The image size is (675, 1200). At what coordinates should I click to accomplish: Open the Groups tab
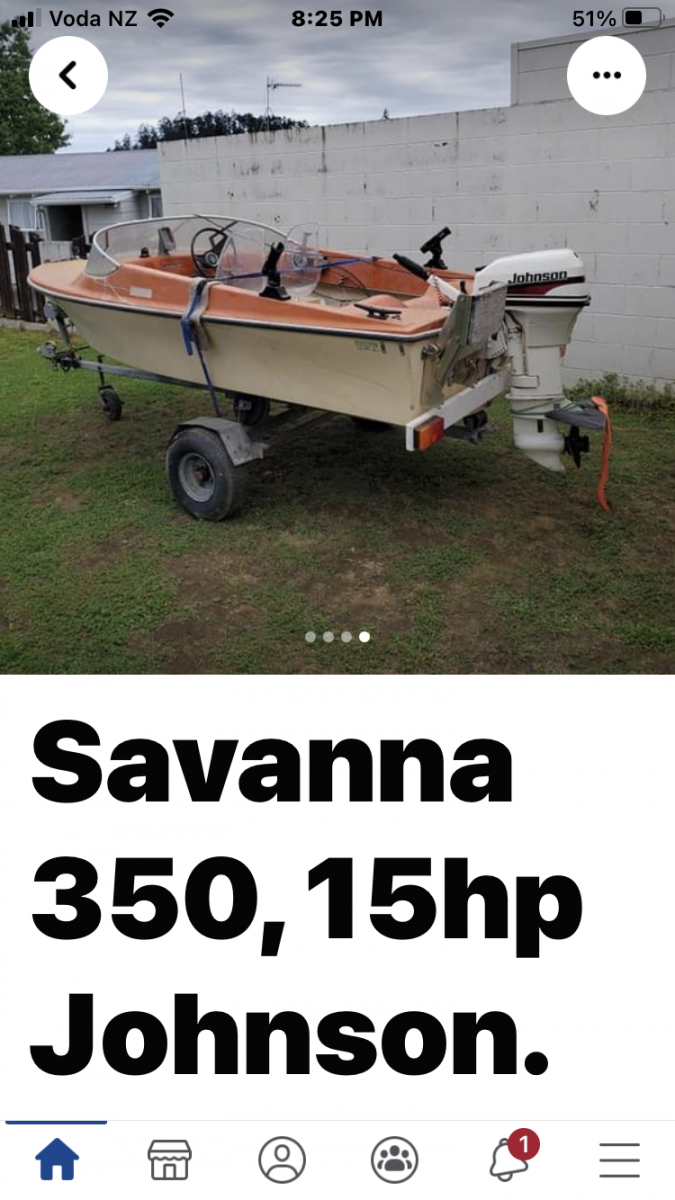tap(394, 1160)
